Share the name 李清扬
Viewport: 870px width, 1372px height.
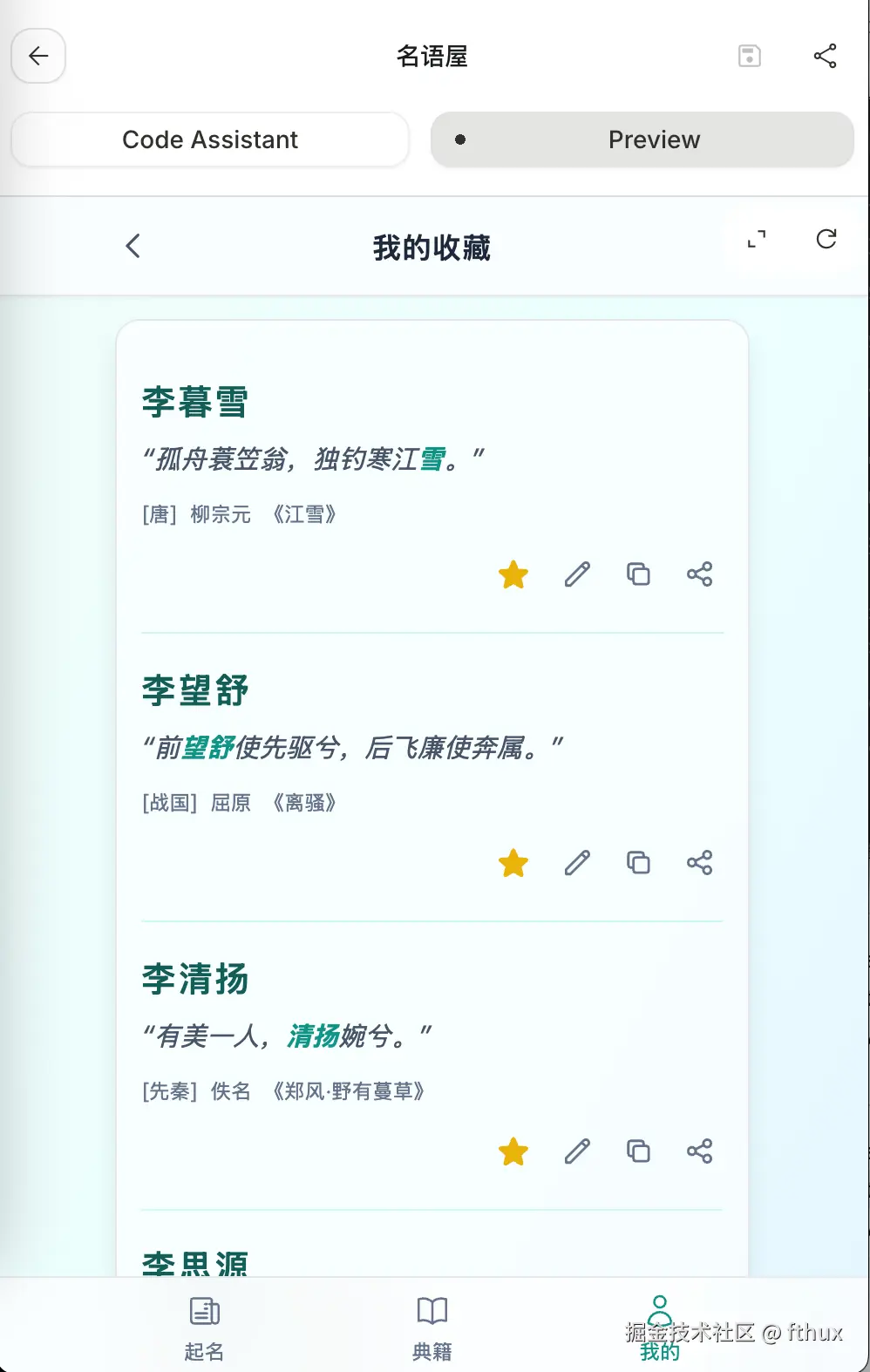click(699, 1151)
